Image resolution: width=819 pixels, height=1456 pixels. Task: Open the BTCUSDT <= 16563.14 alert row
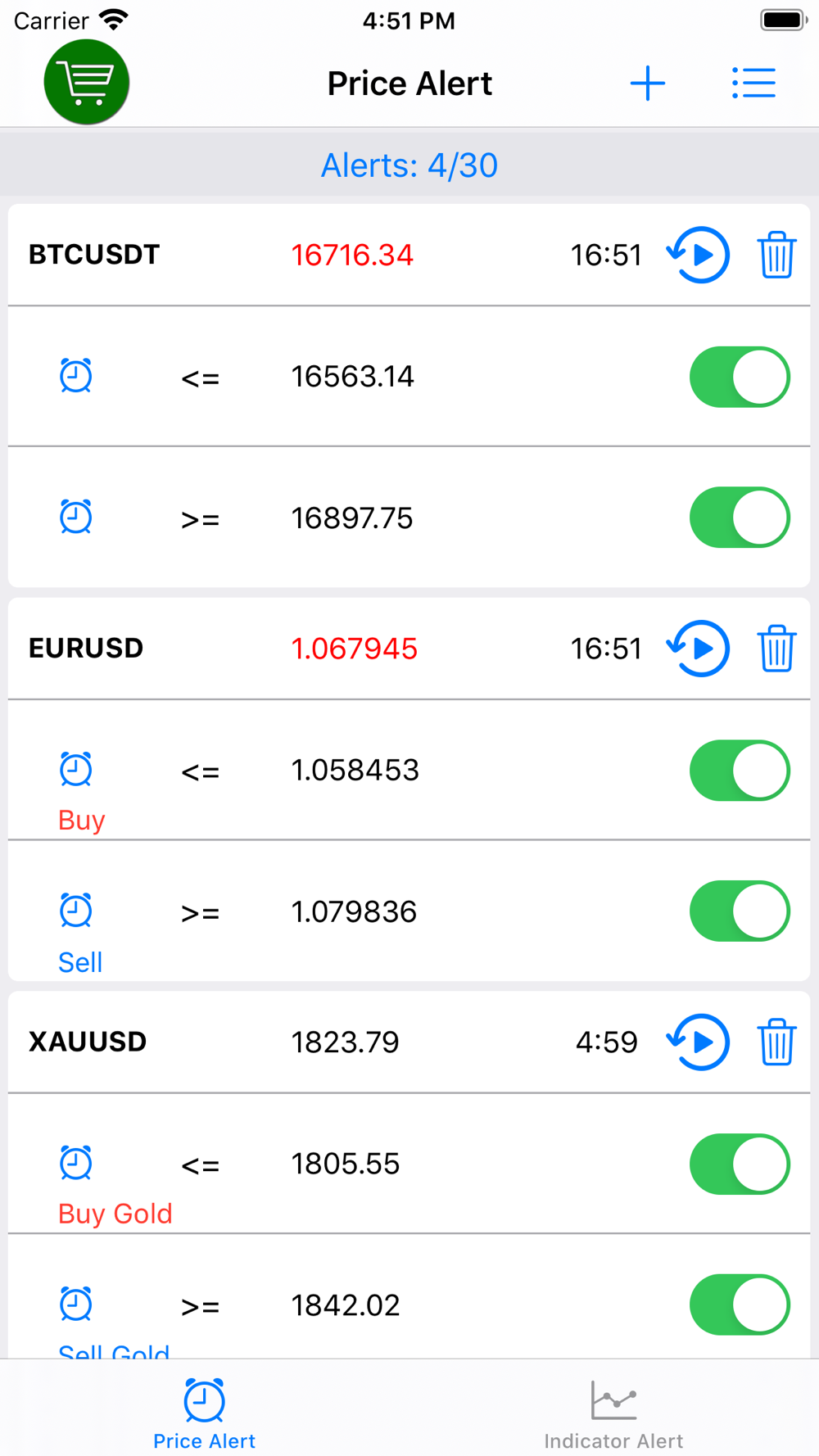[x=352, y=377]
